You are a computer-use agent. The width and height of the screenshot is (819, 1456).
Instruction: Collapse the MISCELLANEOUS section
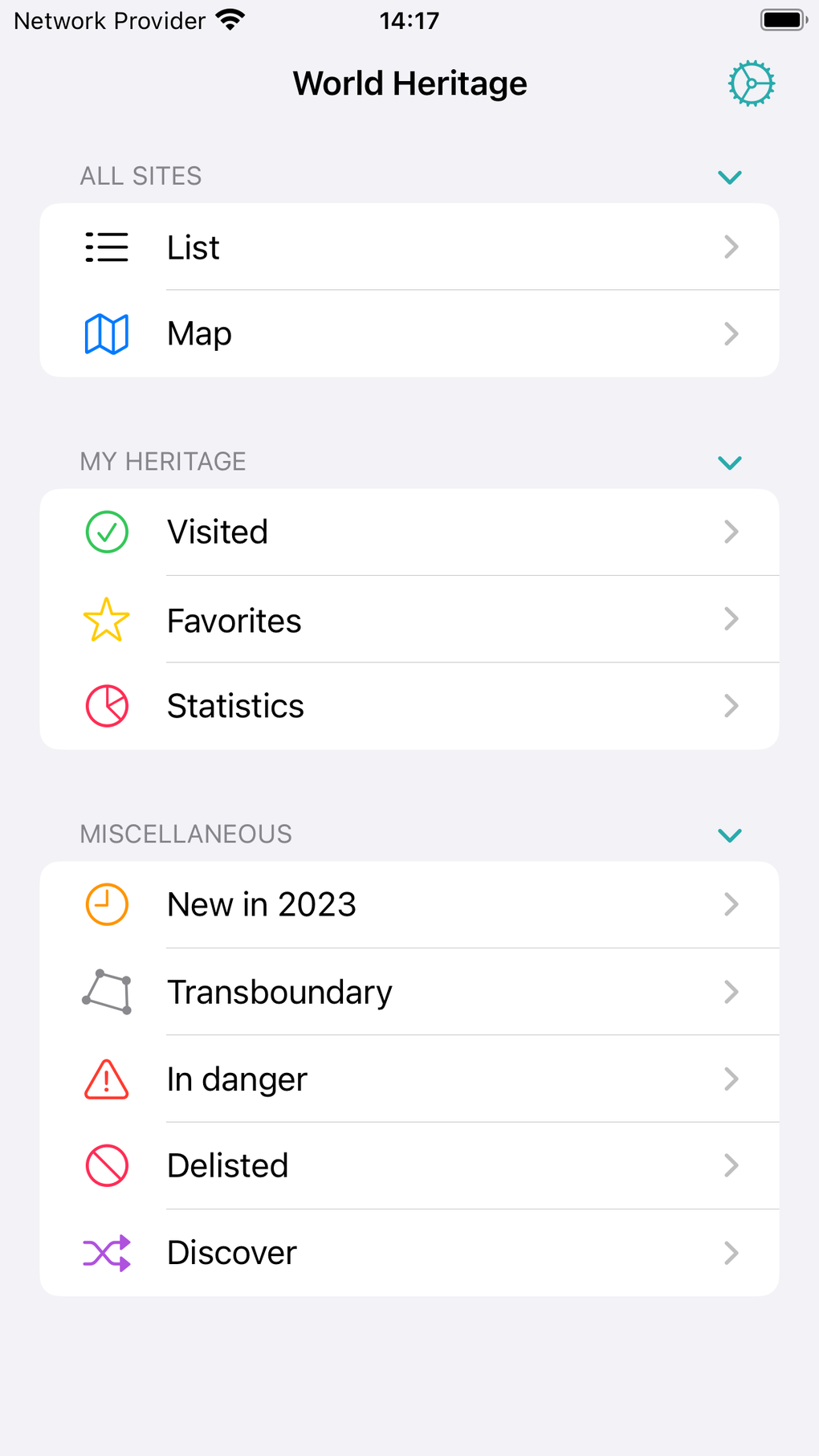coord(729,834)
